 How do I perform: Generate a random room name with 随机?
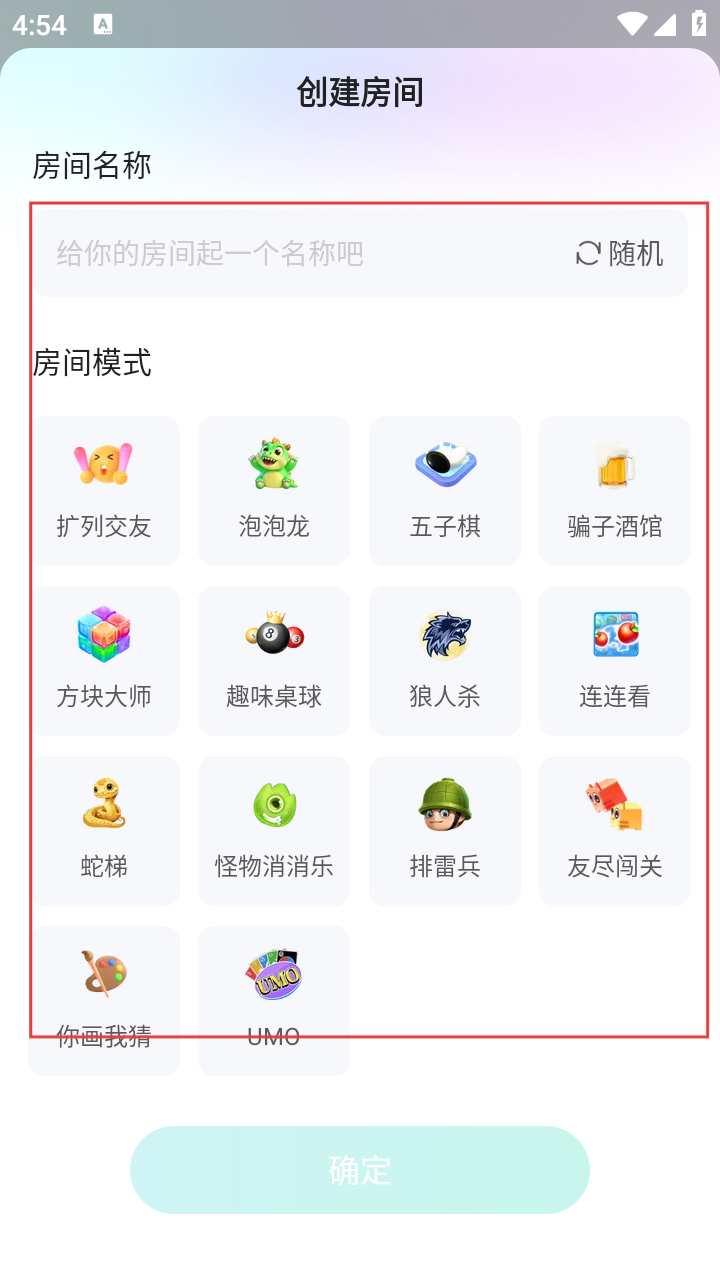620,253
